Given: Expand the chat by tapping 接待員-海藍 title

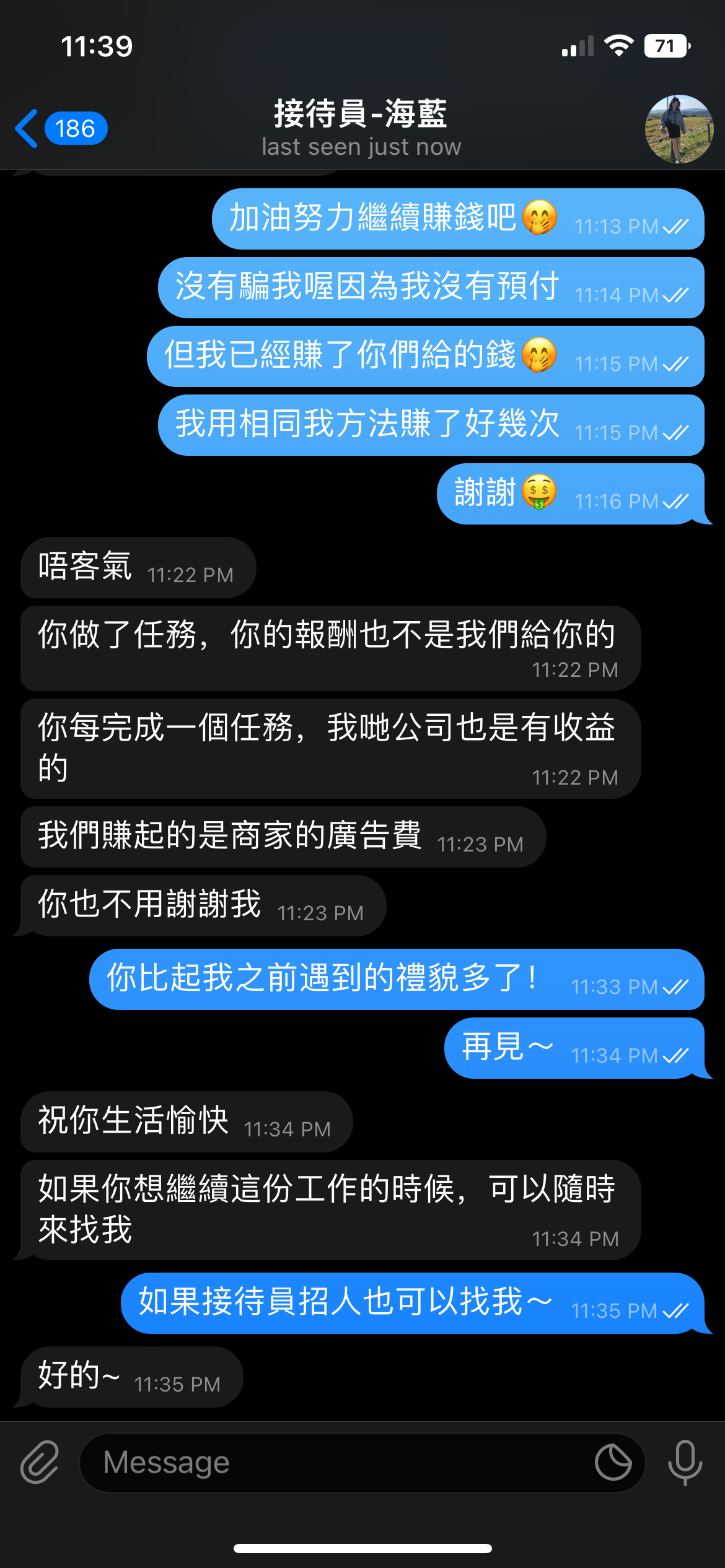Looking at the screenshot, I should [362, 115].
